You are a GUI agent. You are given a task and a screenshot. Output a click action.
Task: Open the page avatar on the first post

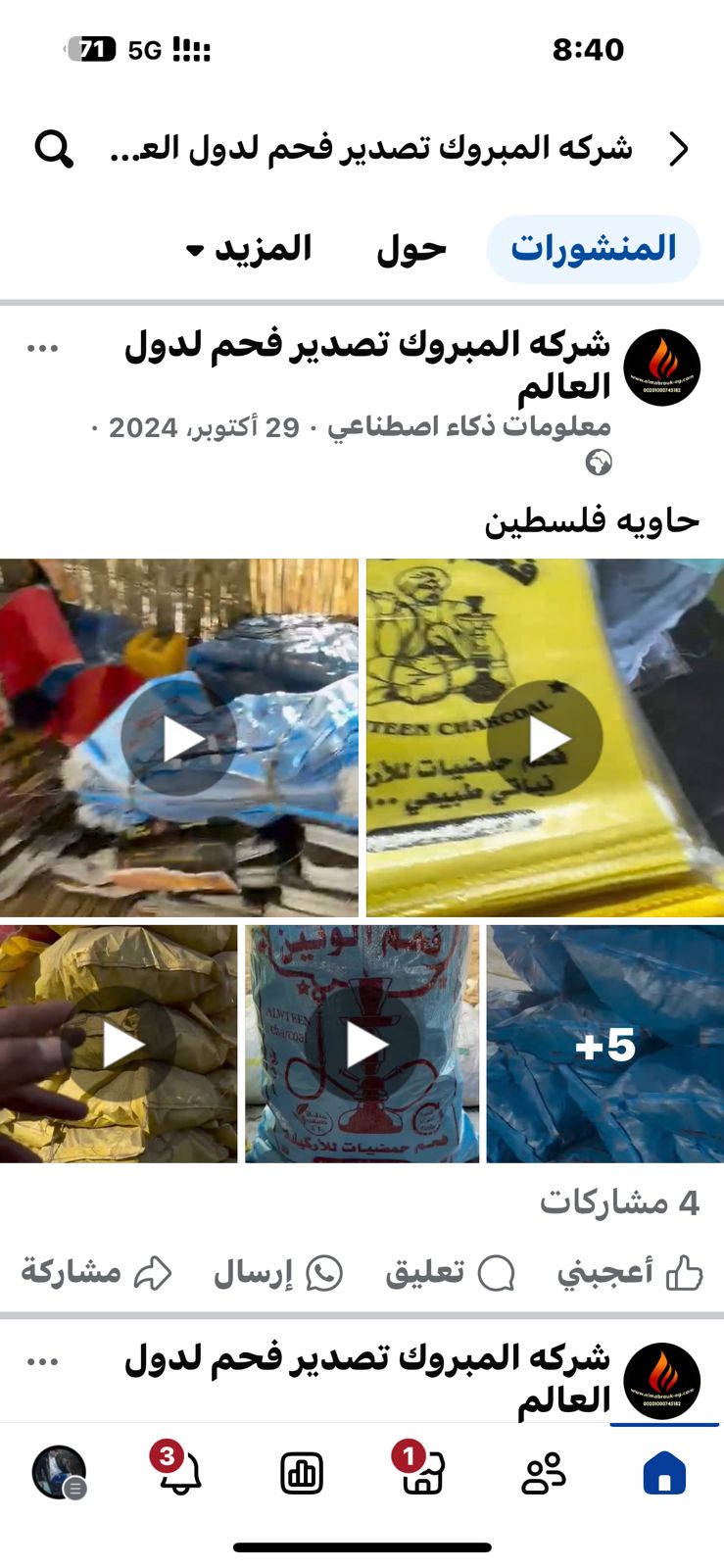[662, 367]
